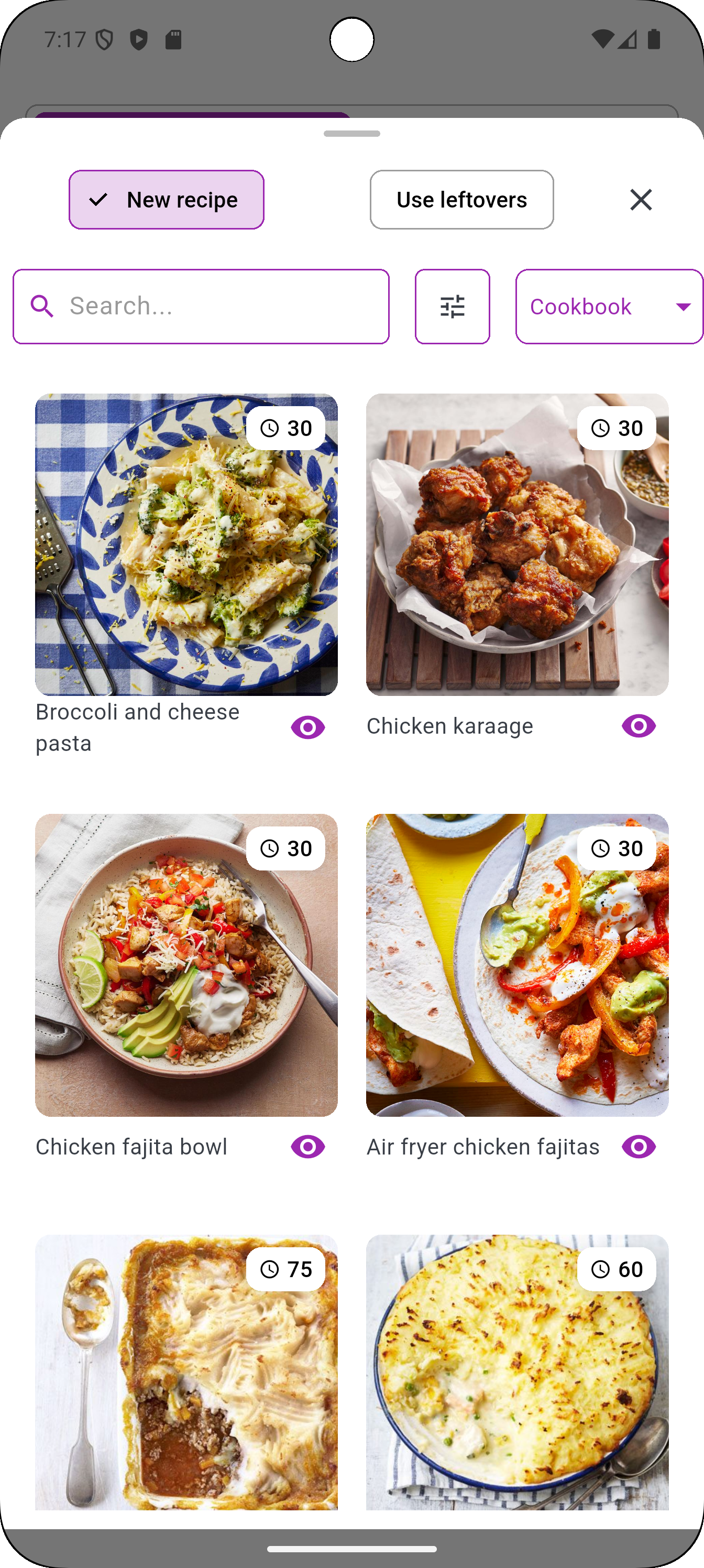Preview Broccoli and cheese pasta via eye icon
704x1568 pixels.
coord(309,726)
